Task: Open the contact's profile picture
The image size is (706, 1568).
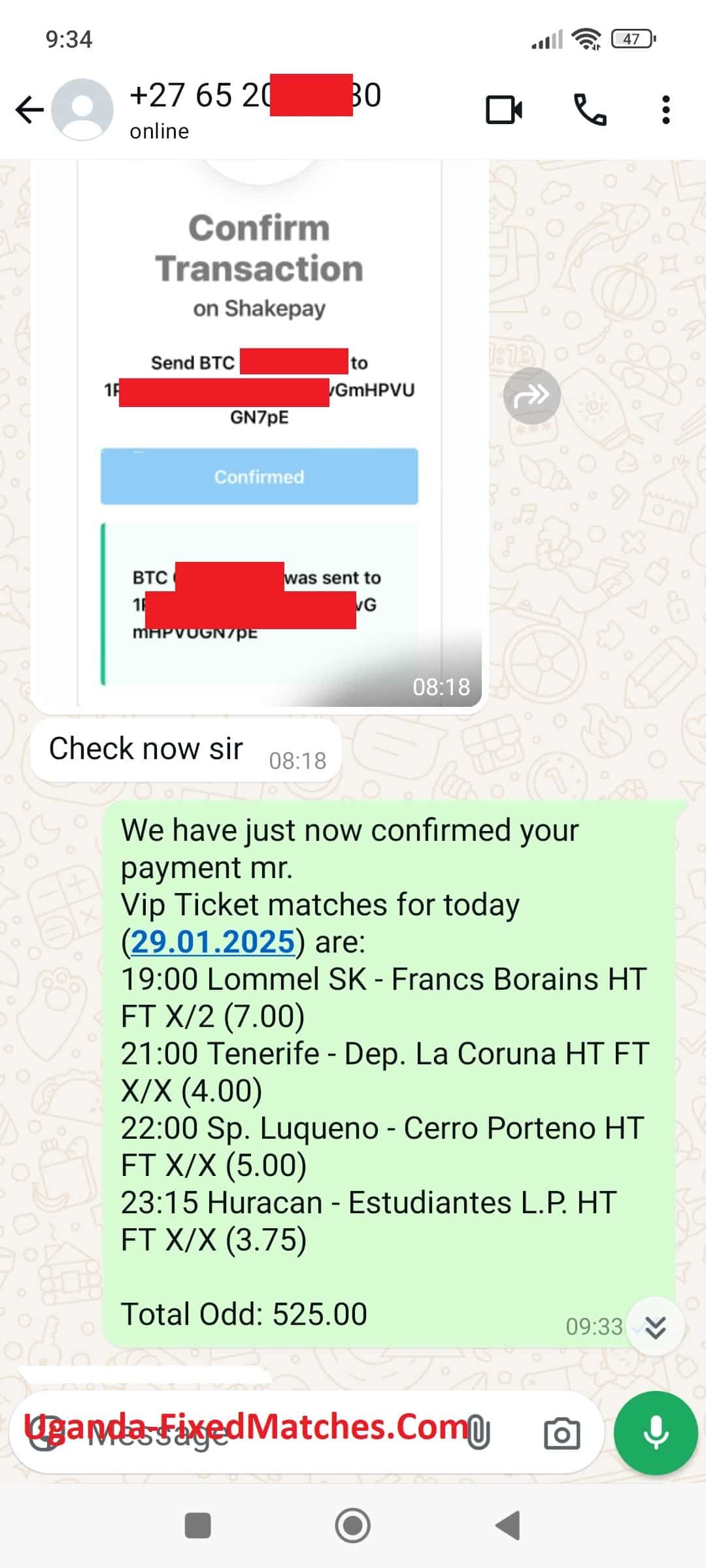Action: (x=82, y=110)
